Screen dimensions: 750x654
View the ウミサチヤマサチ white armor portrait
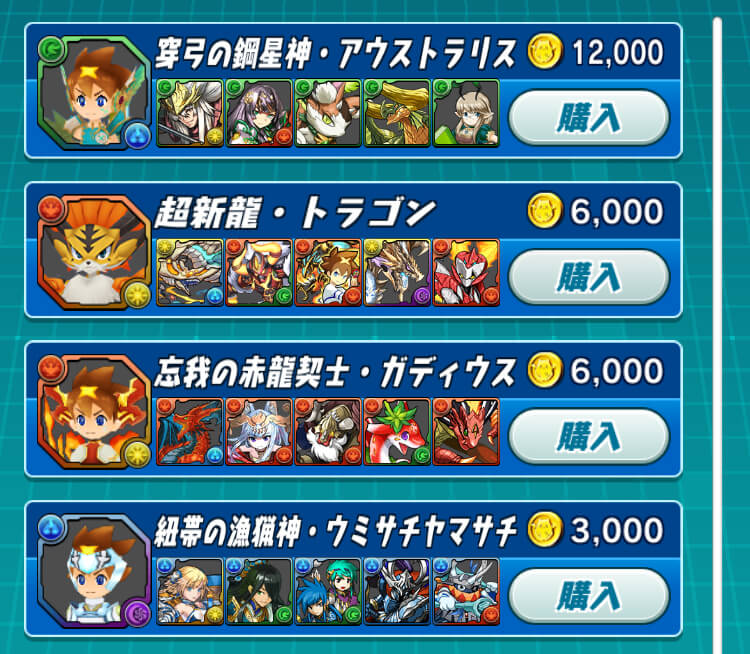(x=93, y=572)
